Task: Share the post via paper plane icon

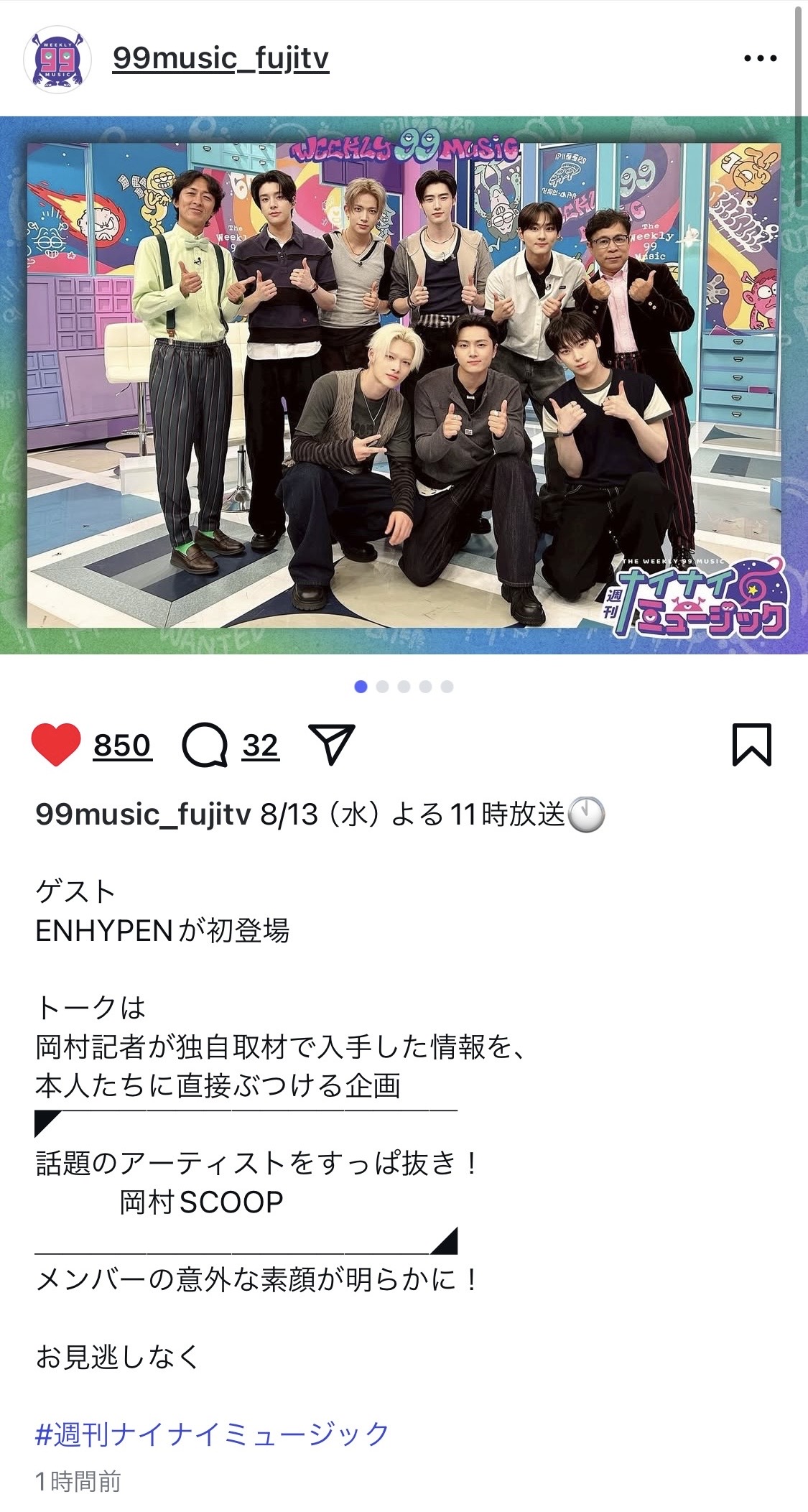Action: [331, 744]
